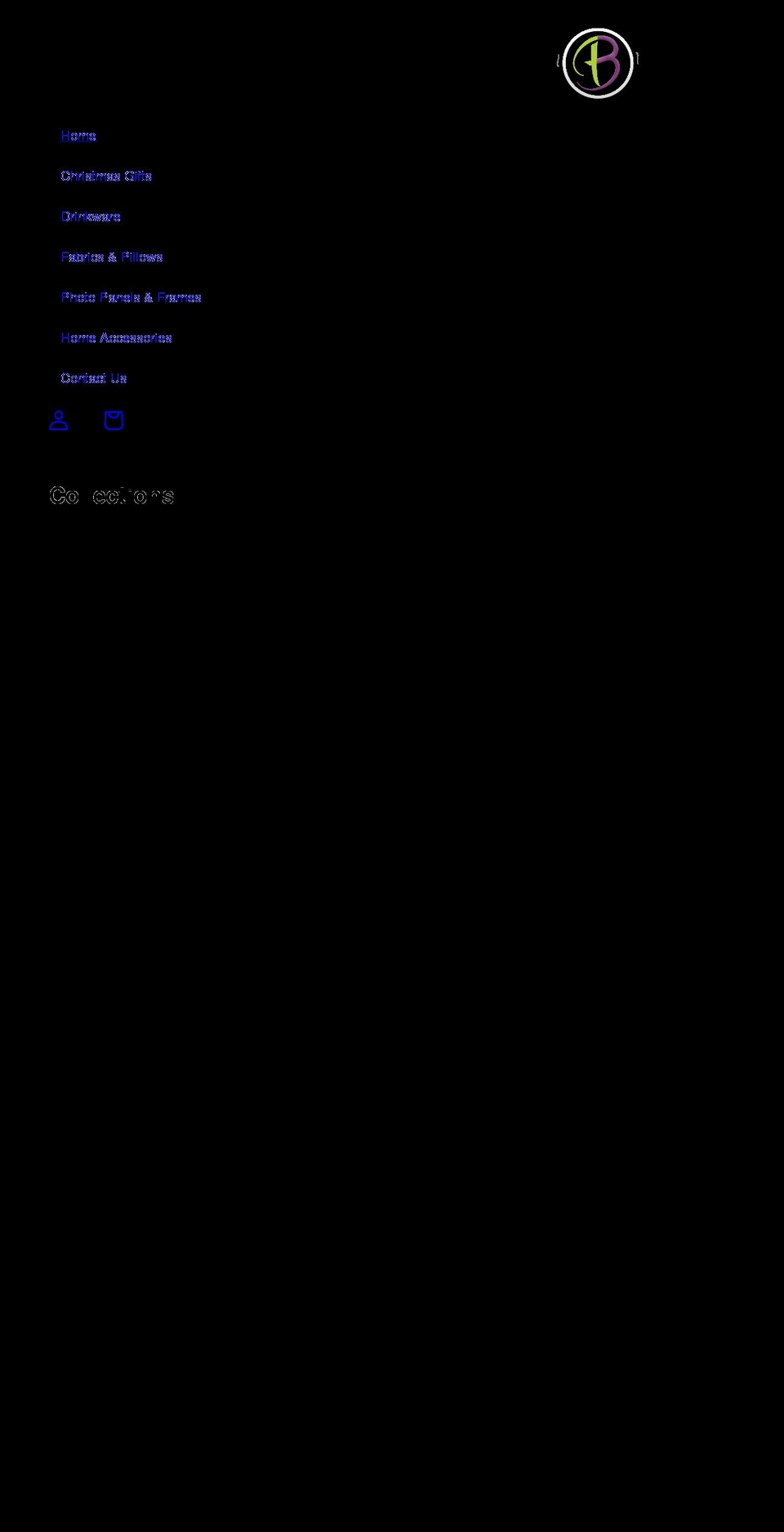Go to Christmas Gifts
Image resolution: width=784 pixels, height=1532 pixels.
pyautogui.click(x=106, y=176)
